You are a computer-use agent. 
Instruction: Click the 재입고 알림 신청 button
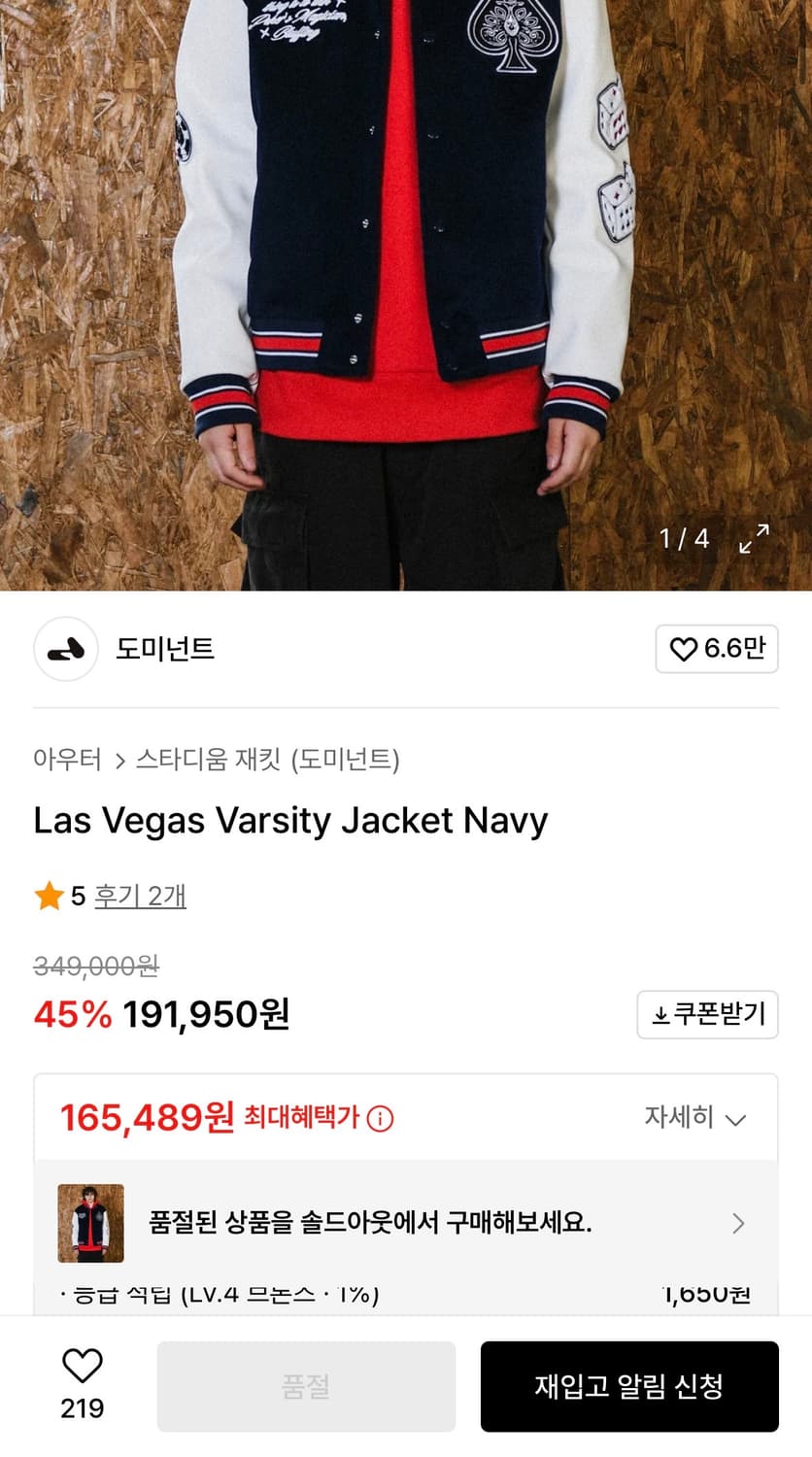pos(630,1386)
